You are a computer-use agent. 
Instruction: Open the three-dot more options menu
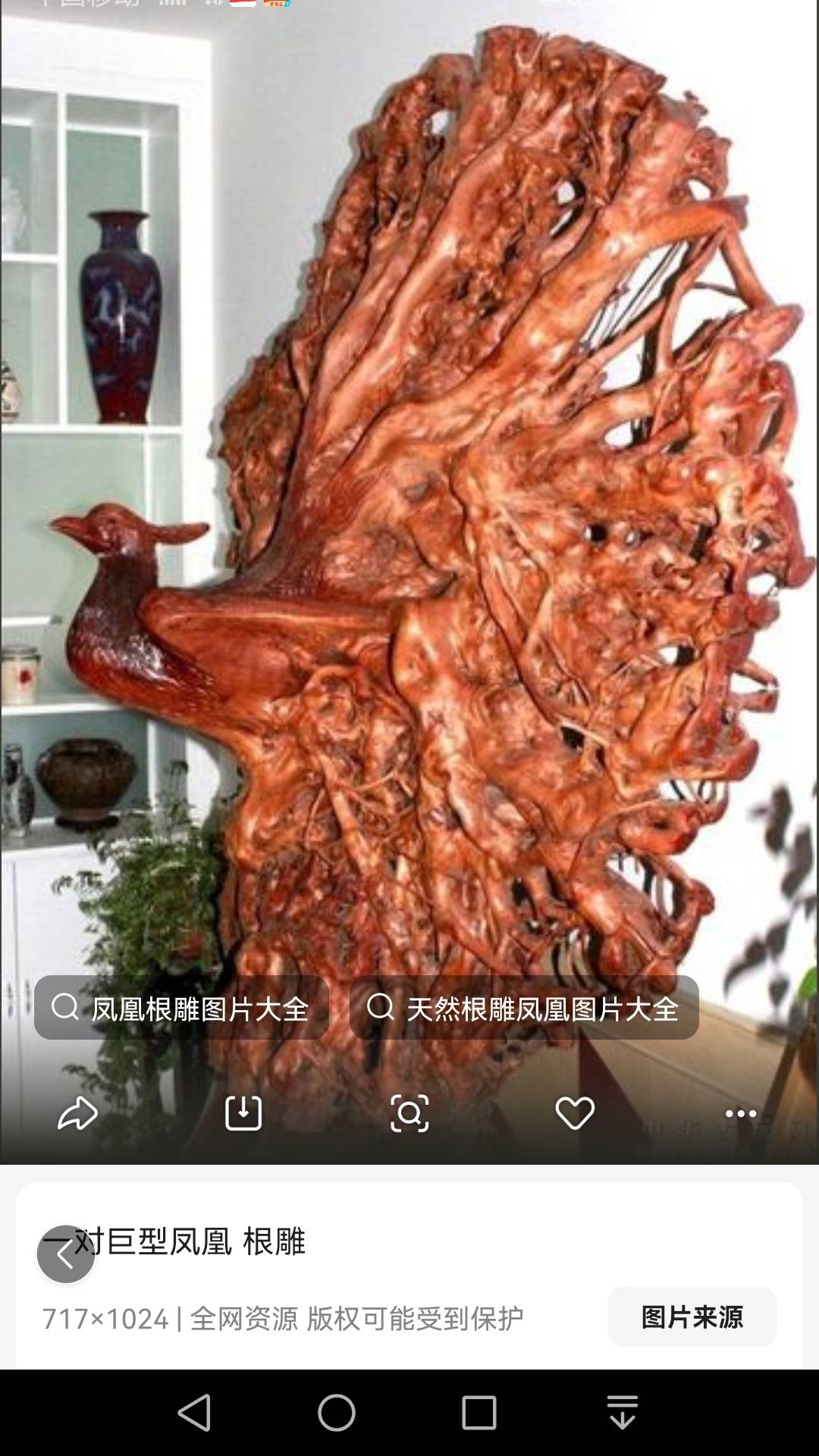coord(741,1113)
